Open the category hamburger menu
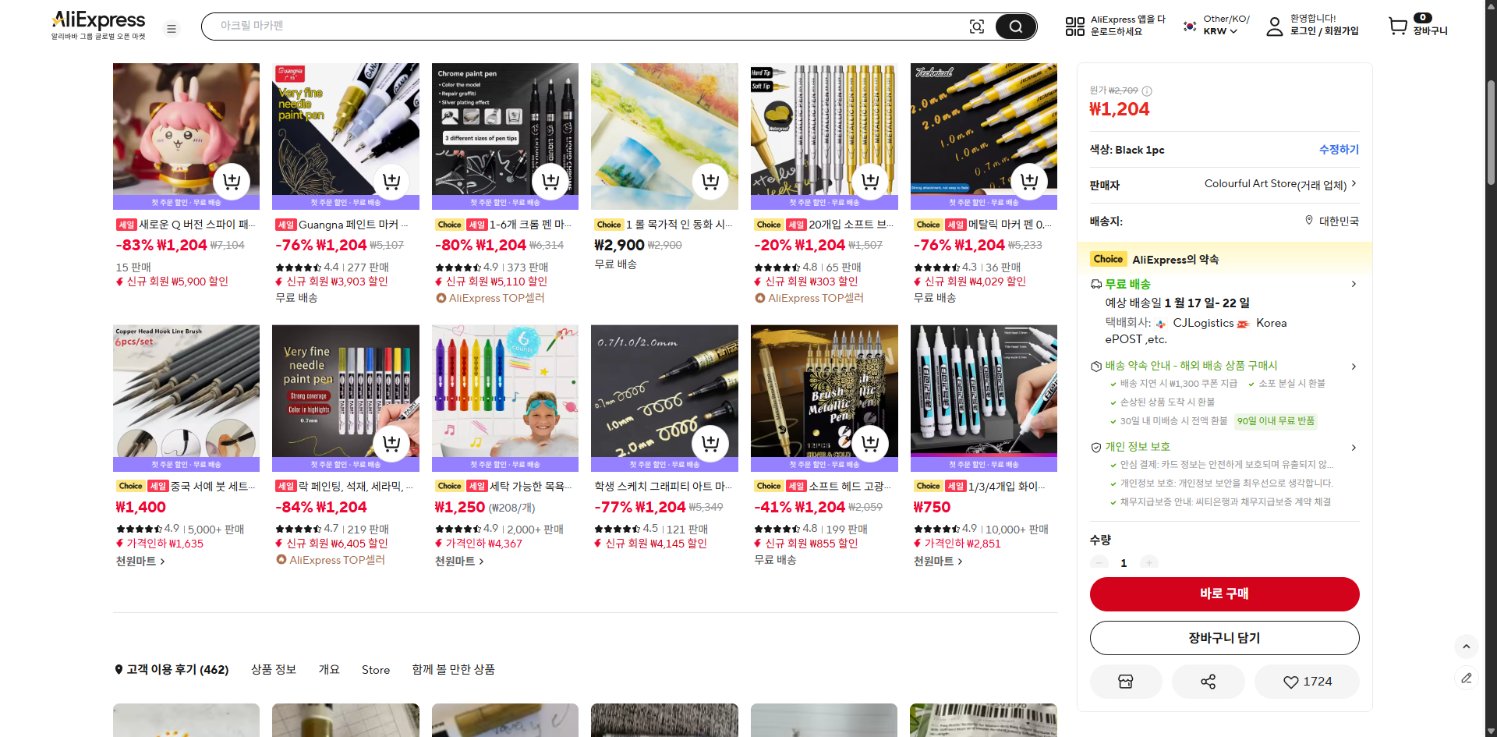This screenshot has height=737, width=1497. (x=171, y=29)
